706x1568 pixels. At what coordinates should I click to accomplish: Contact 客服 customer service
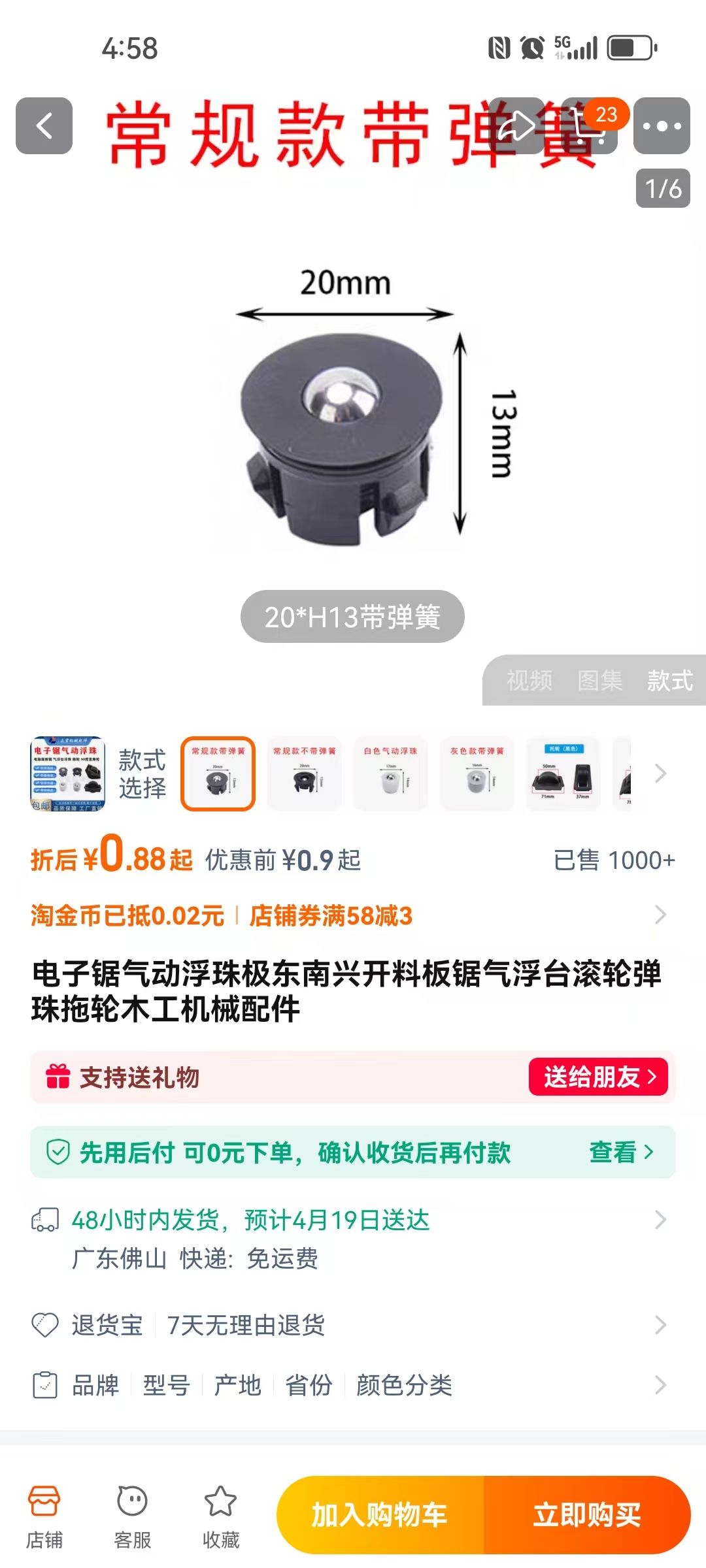[133, 1516]
